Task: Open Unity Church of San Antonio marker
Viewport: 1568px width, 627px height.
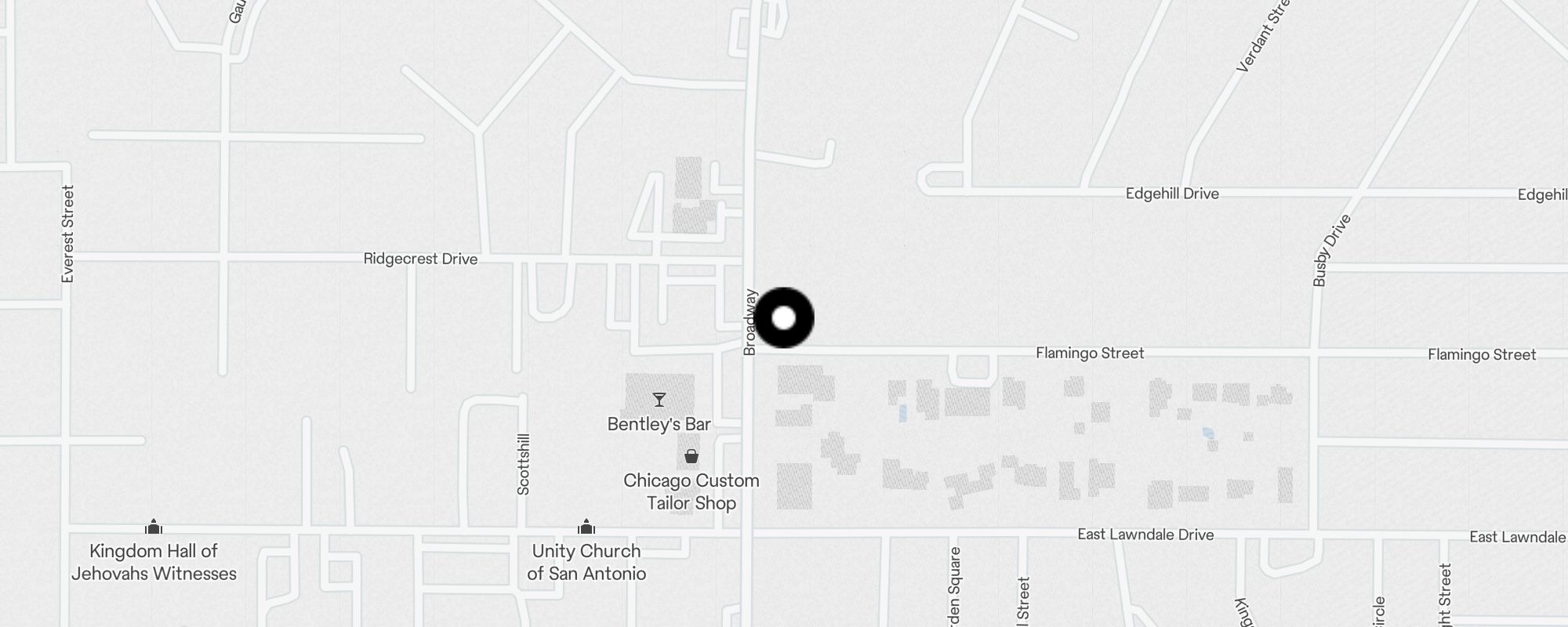Action: pyautogui.click(x=586, y=527)
